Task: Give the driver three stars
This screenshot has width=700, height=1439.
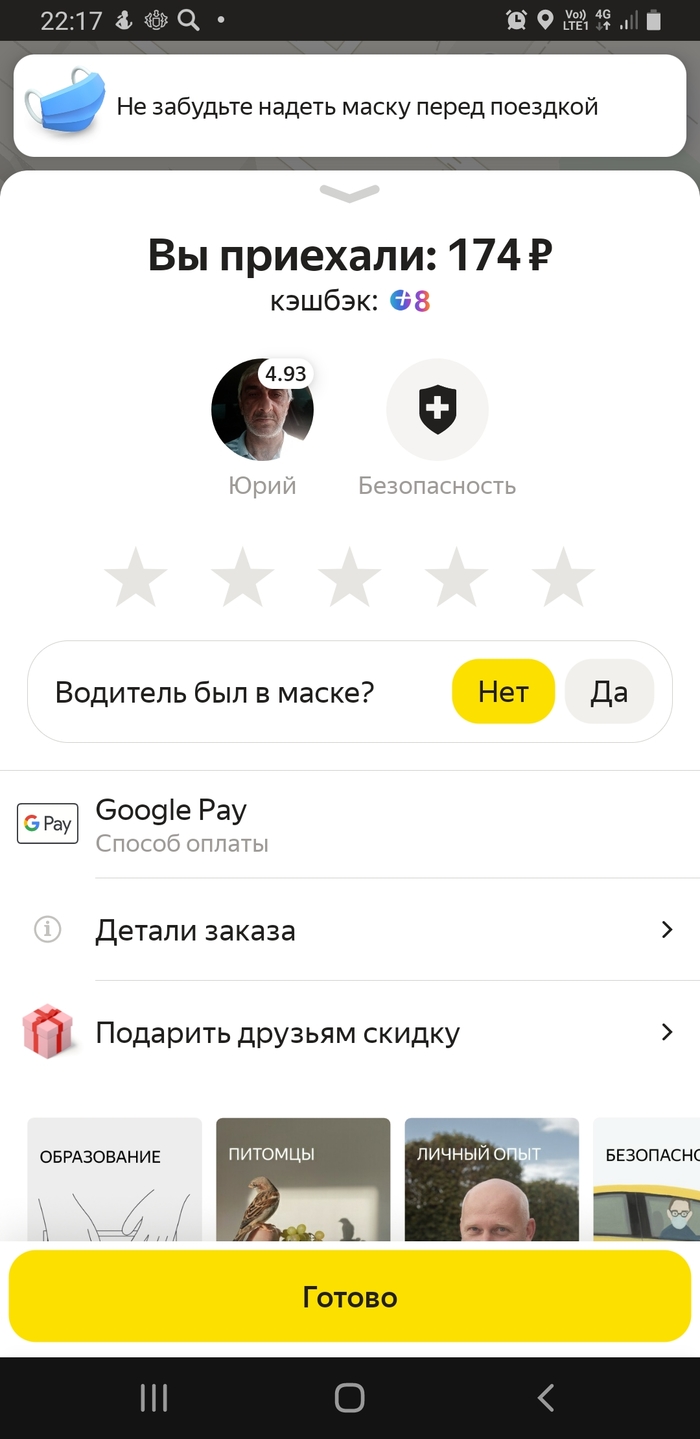Action: (x=349, y=577)
